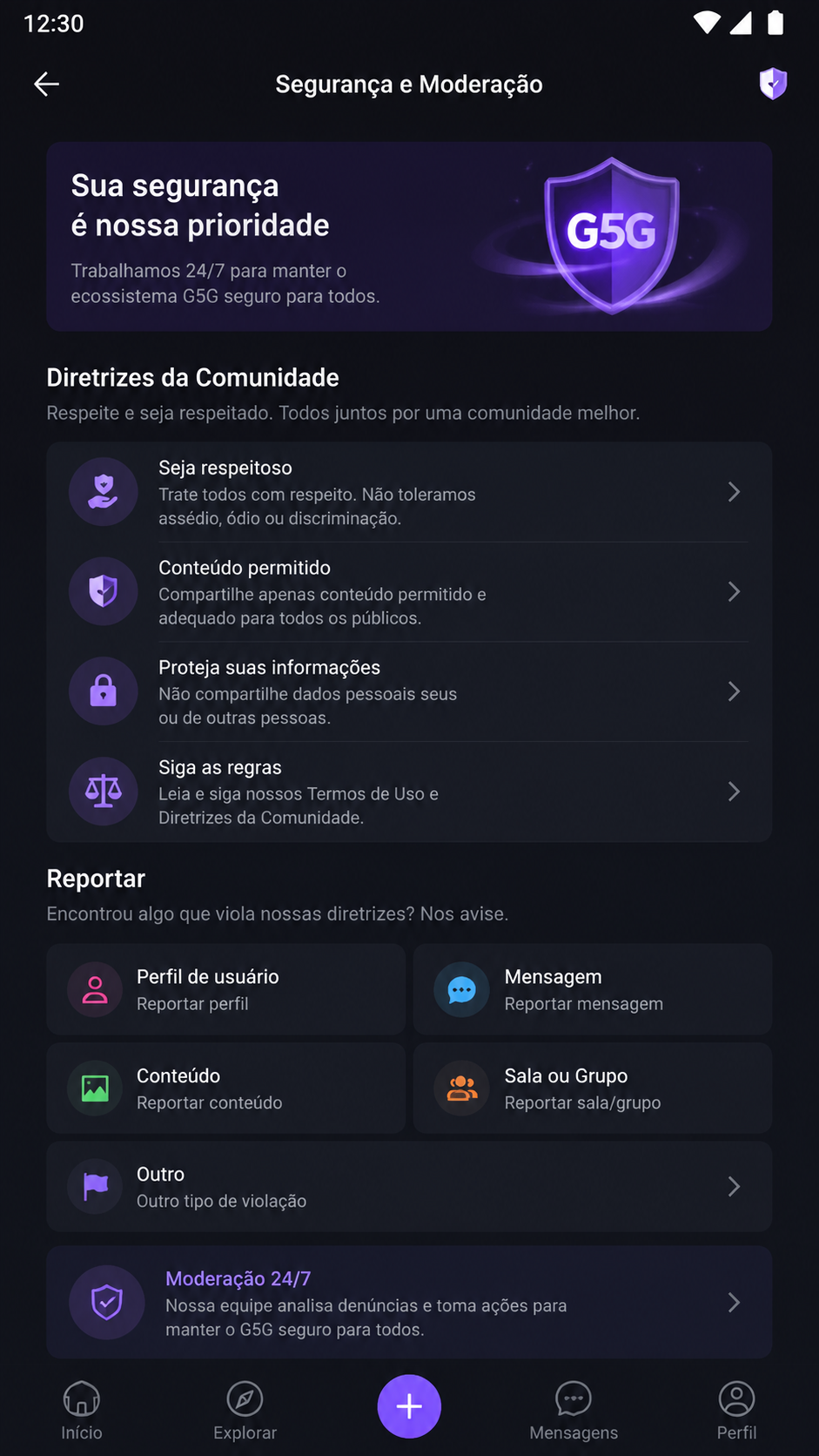Image resolution: width=819 pixels, height=1456 pixels.
Task: Open the Seja respeitoso guideline
Action: click(409, 492)
